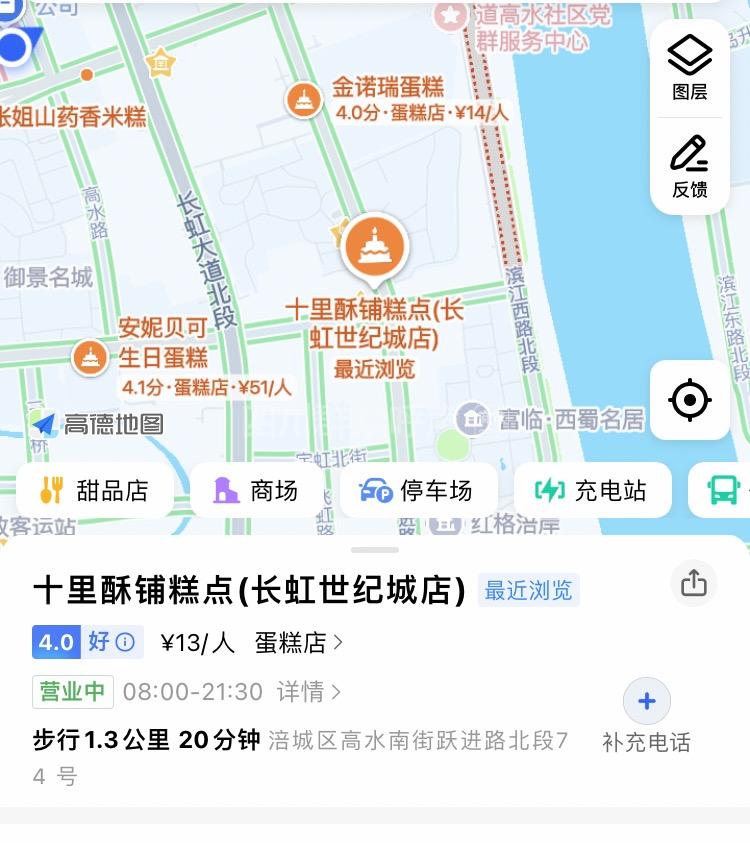Share 十里酥铺糕点 store details
Image resolution: width=750 pixels, height=843 pixels.
pos(693,584)
